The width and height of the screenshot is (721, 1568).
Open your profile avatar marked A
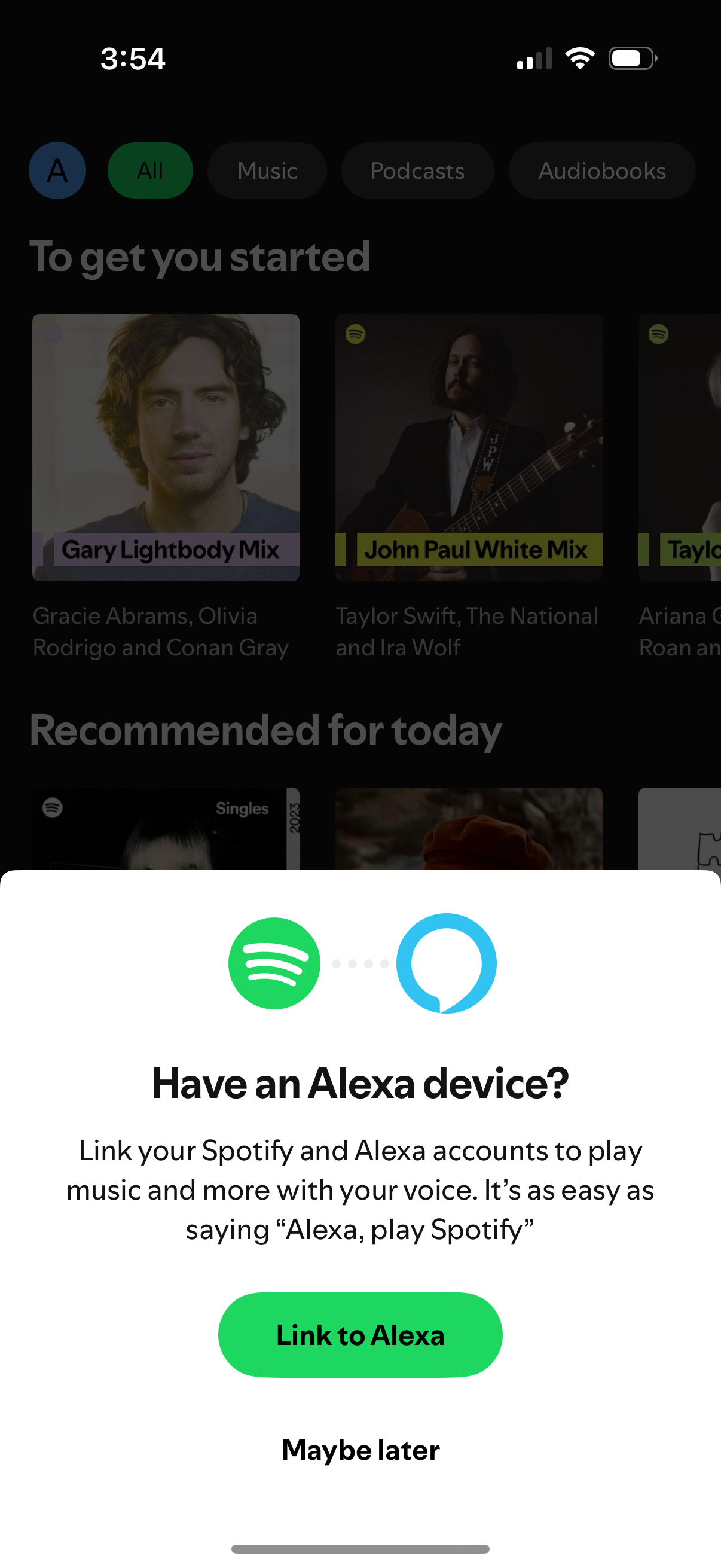(x=57, y=170)
